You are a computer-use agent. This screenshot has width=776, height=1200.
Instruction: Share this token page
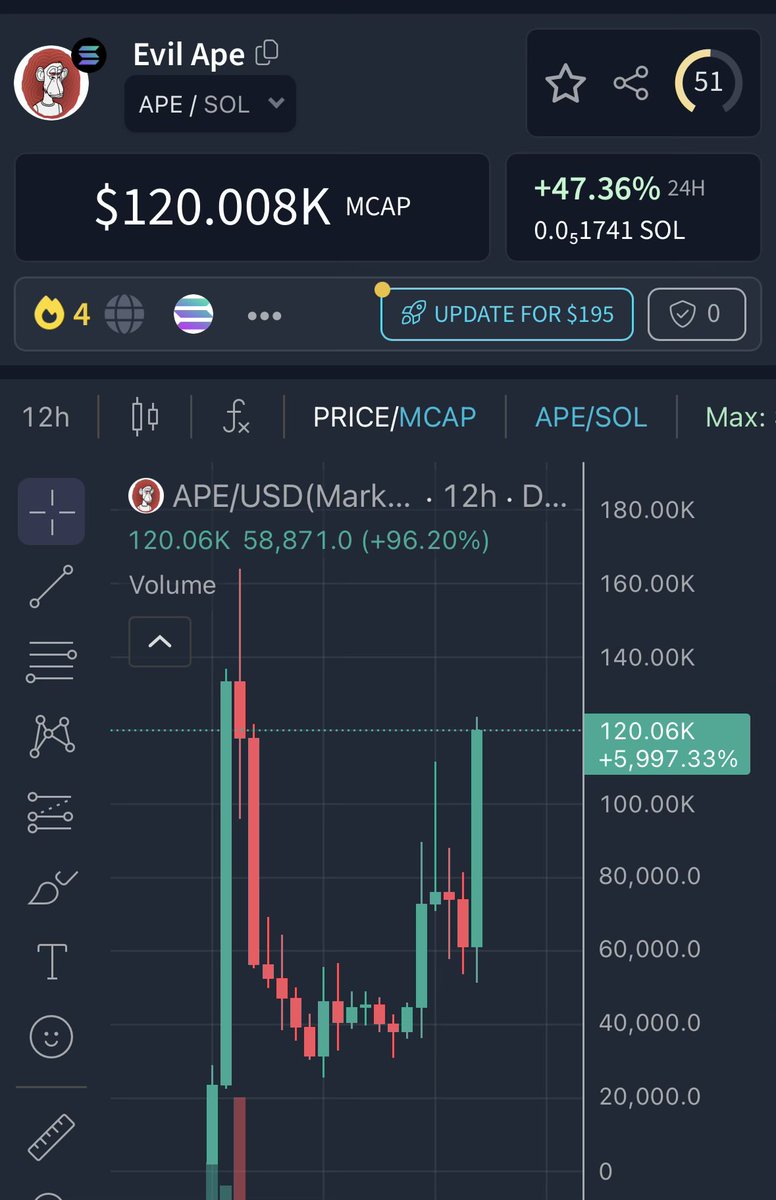click(x=631, y=83)
